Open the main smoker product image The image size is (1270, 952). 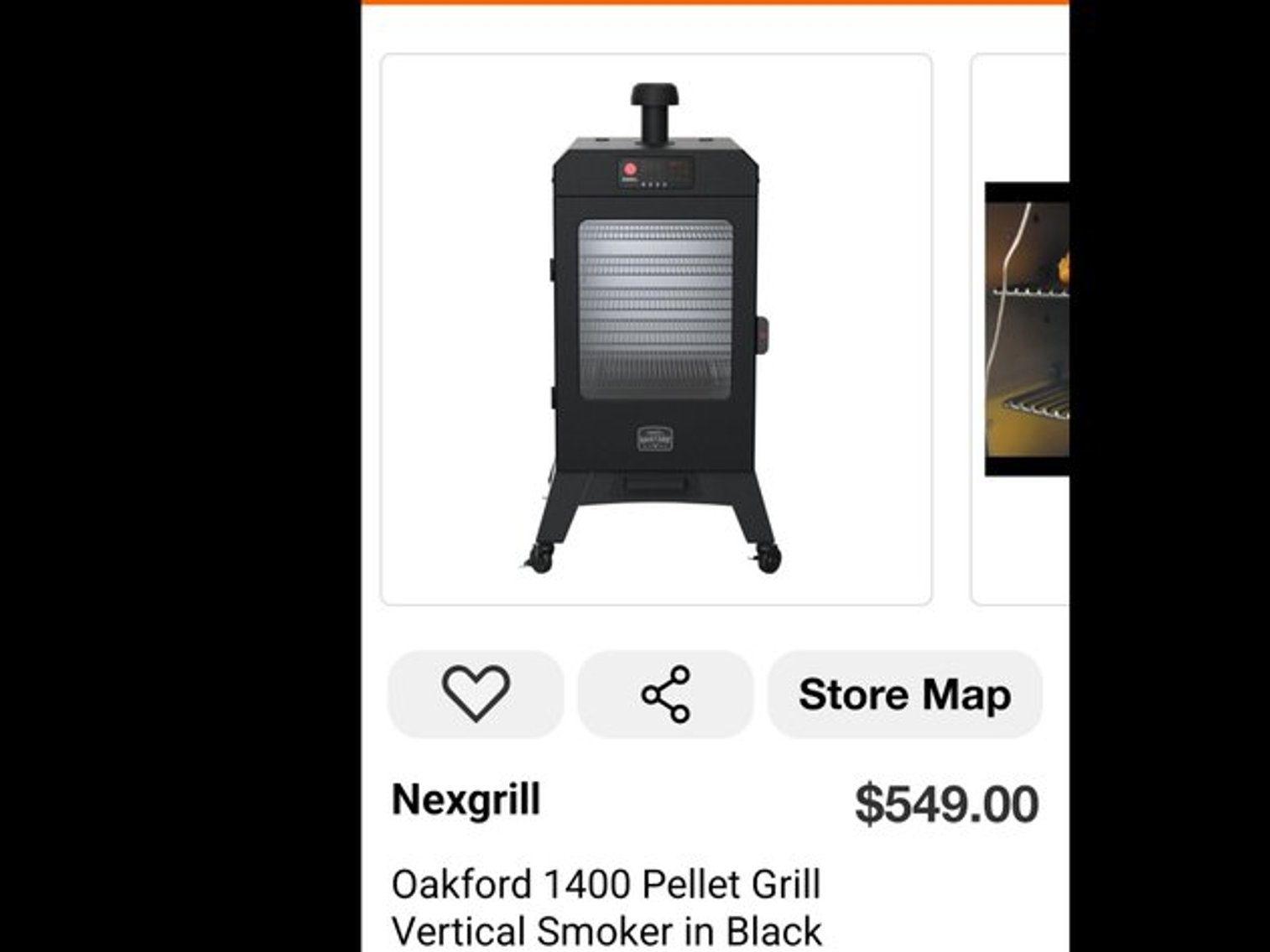656,329
